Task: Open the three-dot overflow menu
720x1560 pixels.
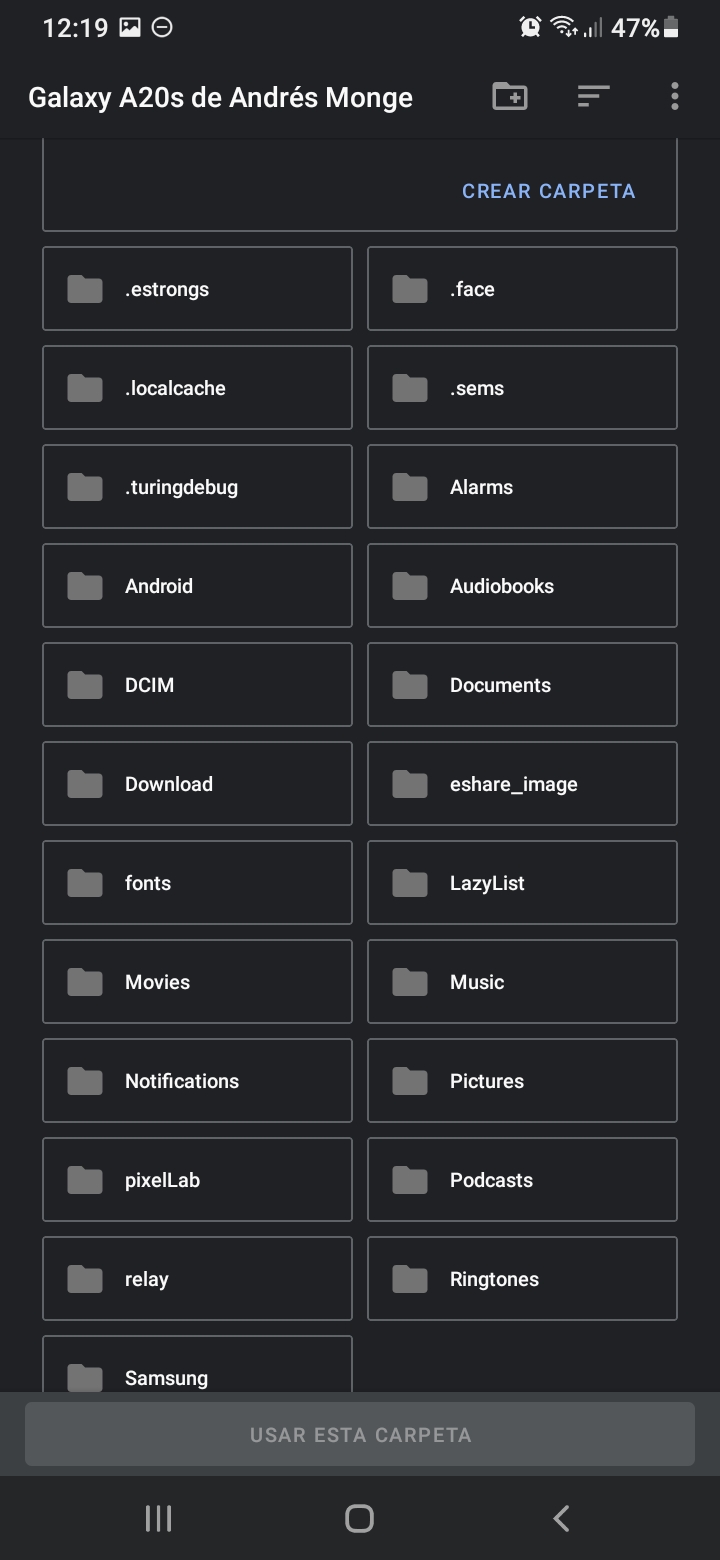Action: pyautogui.click(x=675, y=96)
